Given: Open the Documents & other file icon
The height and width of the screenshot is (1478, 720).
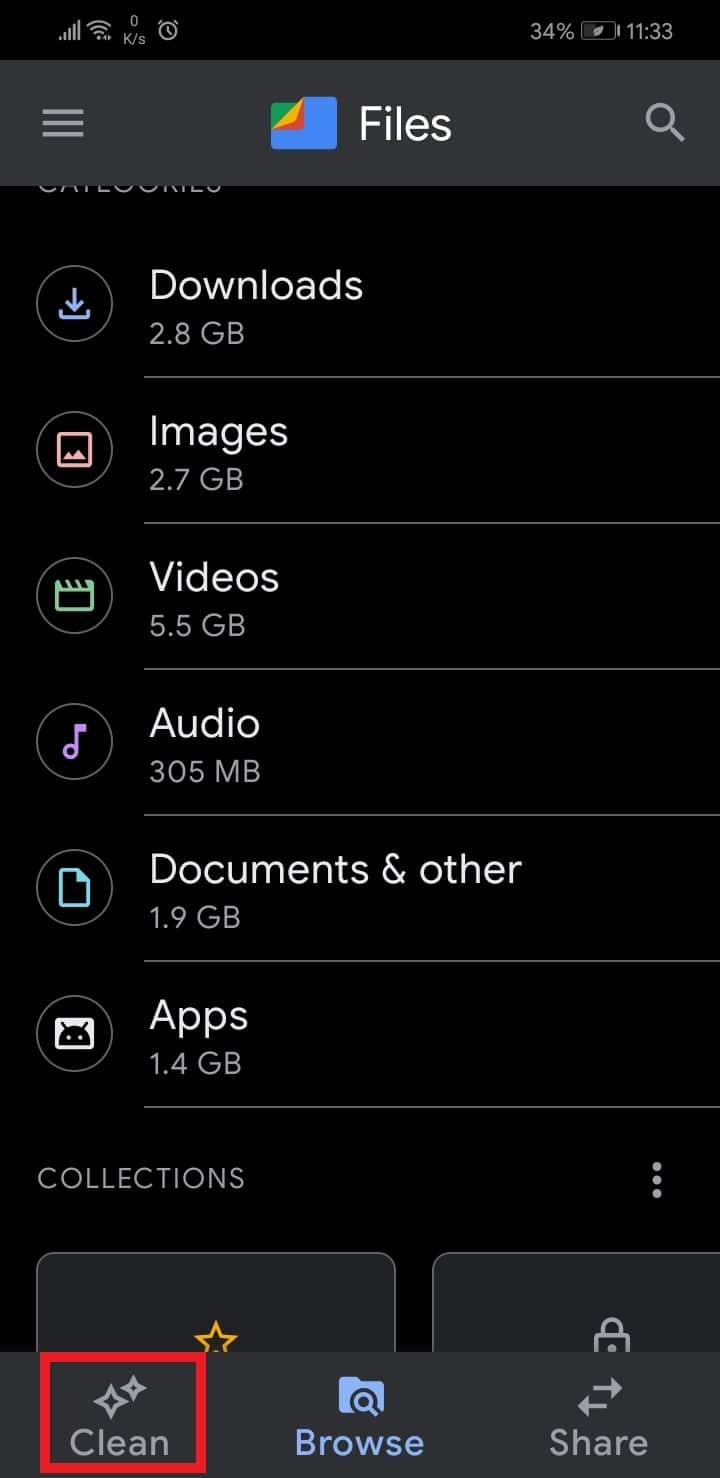Looking at the screenshot, I should (x=75, y=888).
